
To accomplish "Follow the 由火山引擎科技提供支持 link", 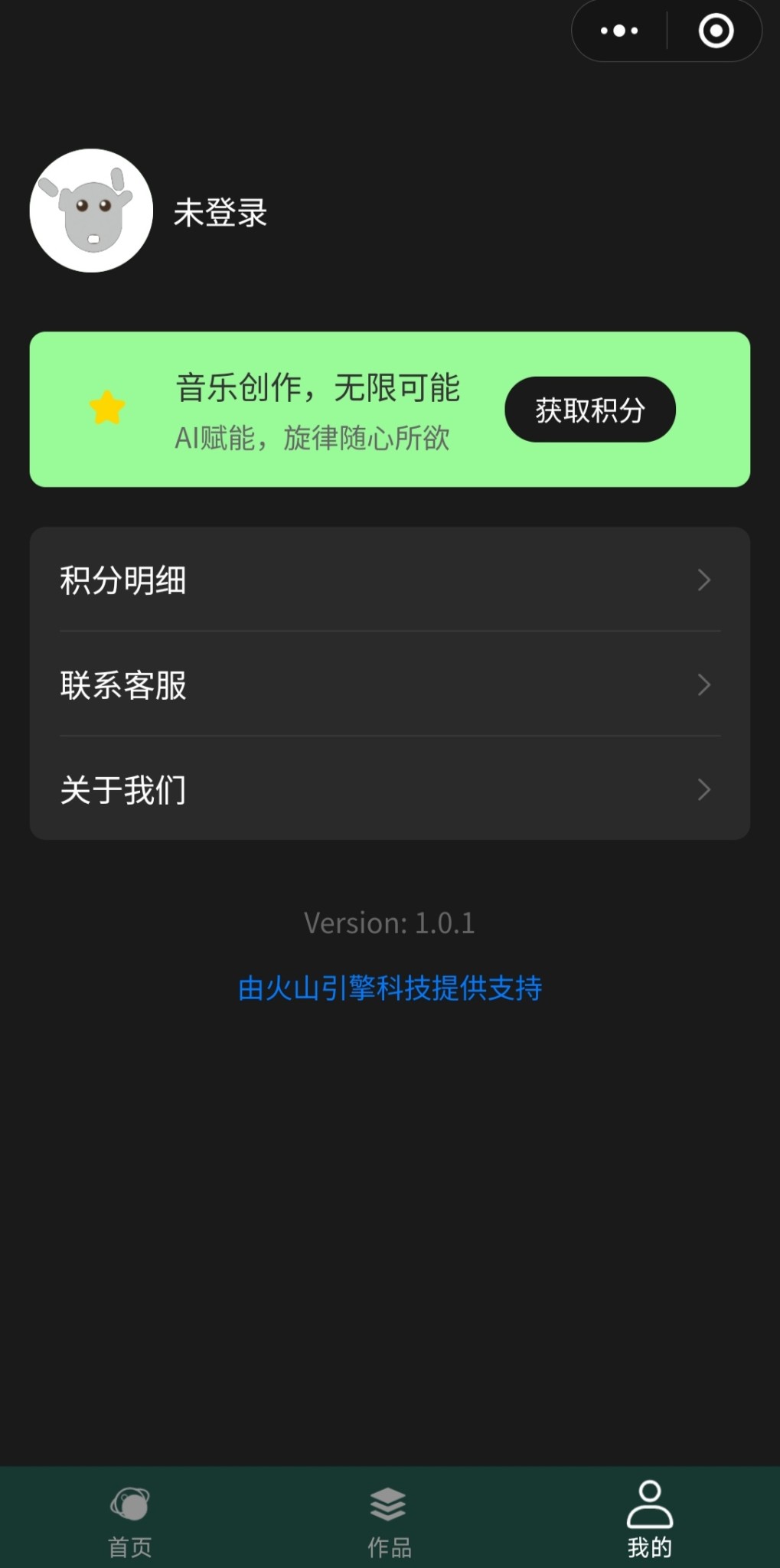I will (x=390, y=988).
